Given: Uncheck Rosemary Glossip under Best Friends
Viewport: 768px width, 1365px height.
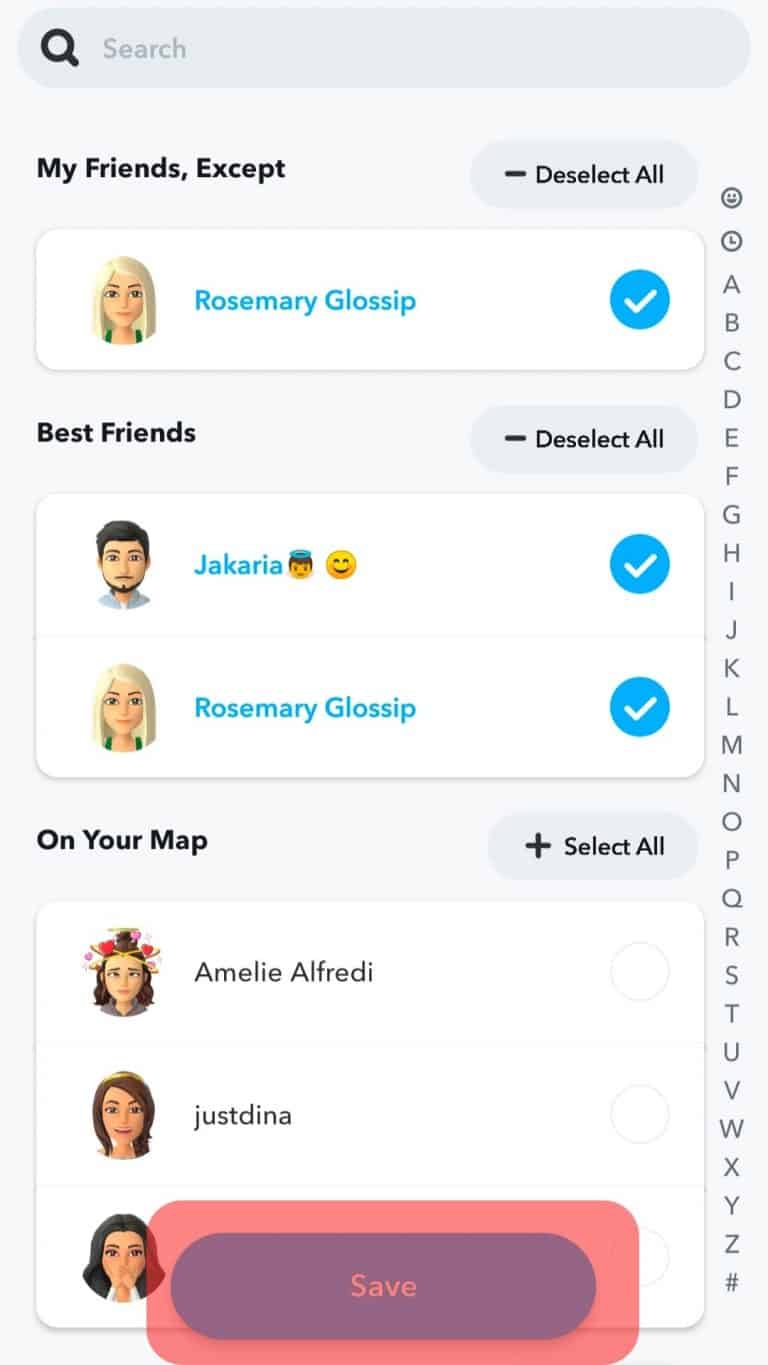Looking at the screenshot, I should click(639, 707).
